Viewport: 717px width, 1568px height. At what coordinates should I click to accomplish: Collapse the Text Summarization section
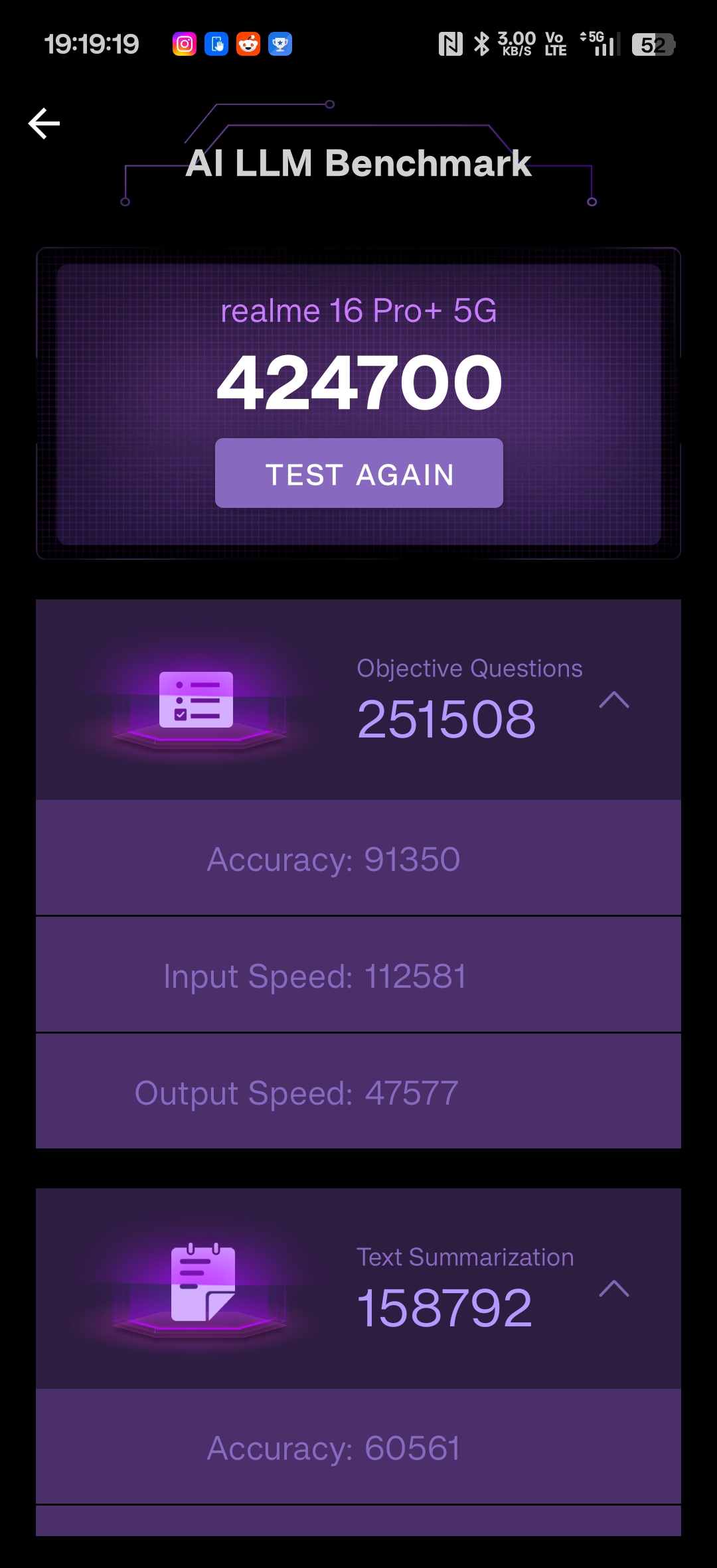[614, 1289]
